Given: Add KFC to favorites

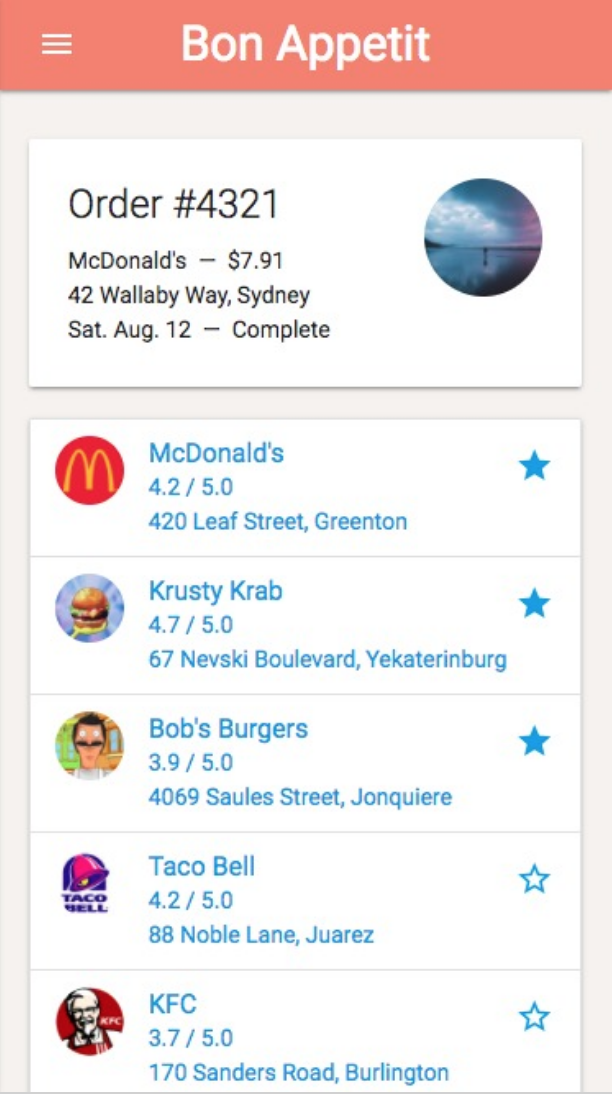Looking at the screenshot, I should tap(534, 1018).
